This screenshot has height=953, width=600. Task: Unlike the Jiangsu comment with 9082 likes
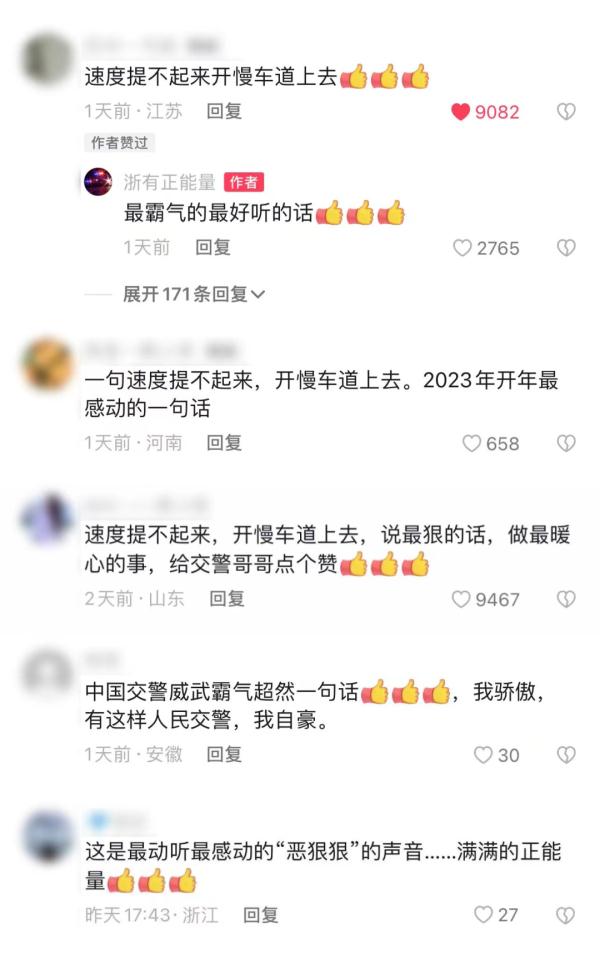[461, 112]
